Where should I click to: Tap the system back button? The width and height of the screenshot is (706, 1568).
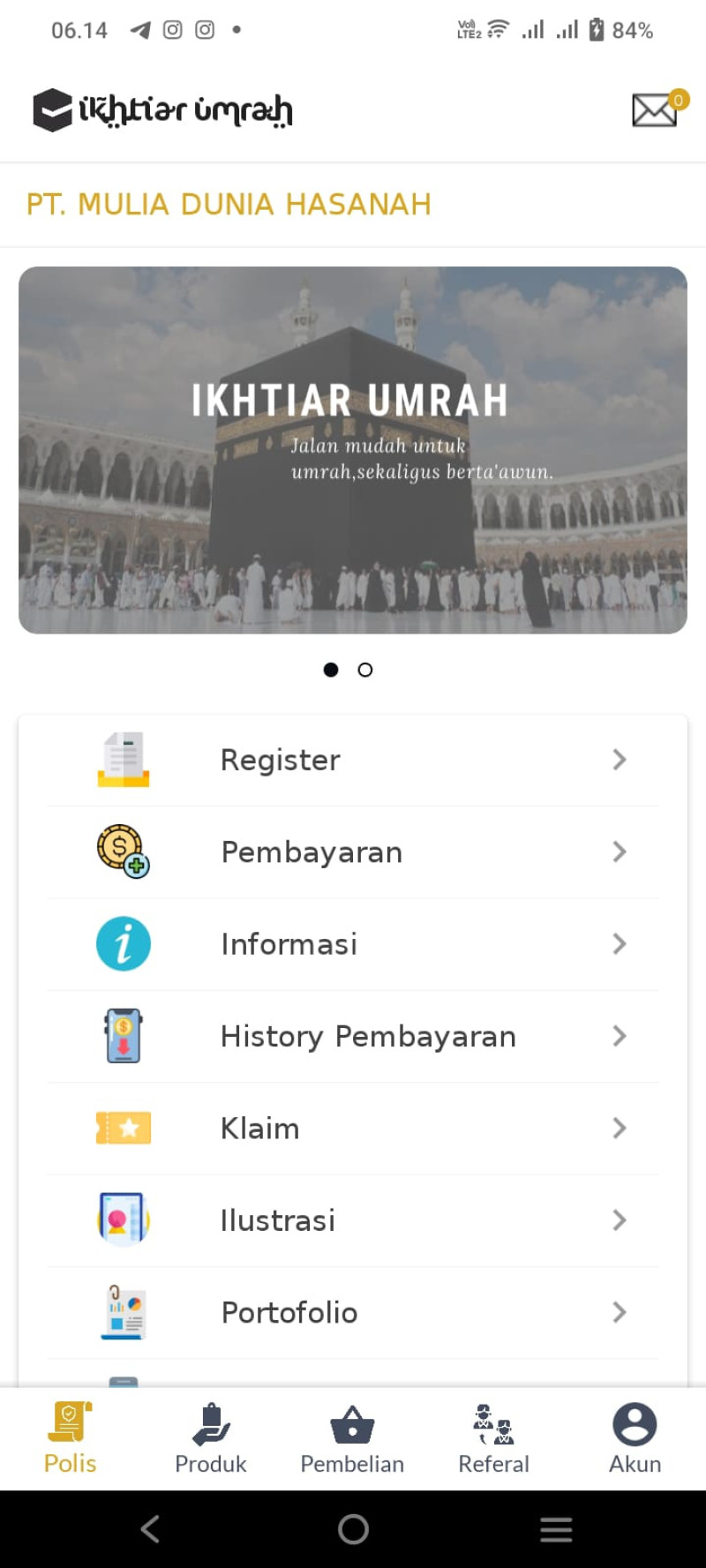150,1529
